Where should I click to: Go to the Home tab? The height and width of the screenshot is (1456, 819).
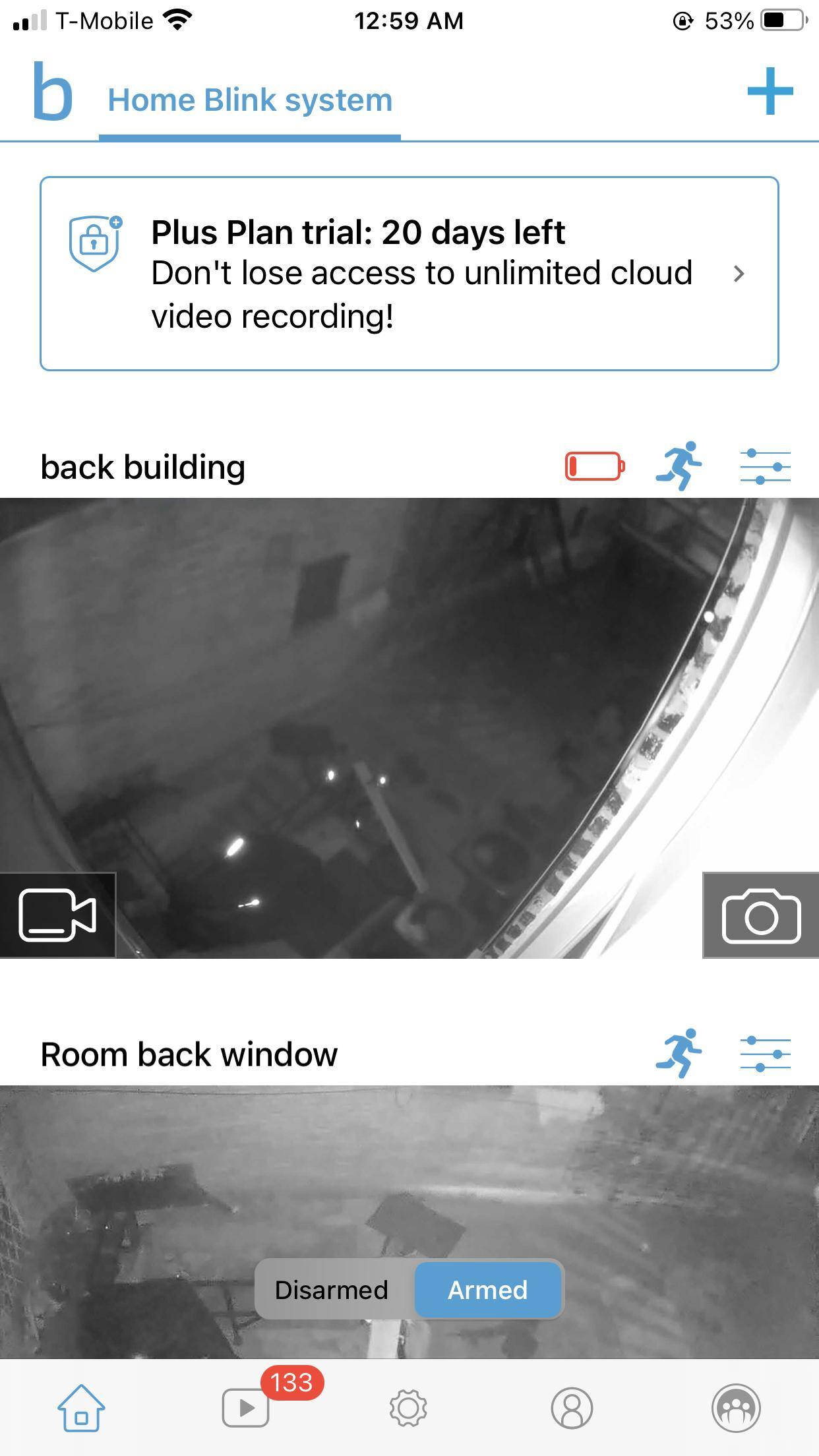[x=81, y=1408]
